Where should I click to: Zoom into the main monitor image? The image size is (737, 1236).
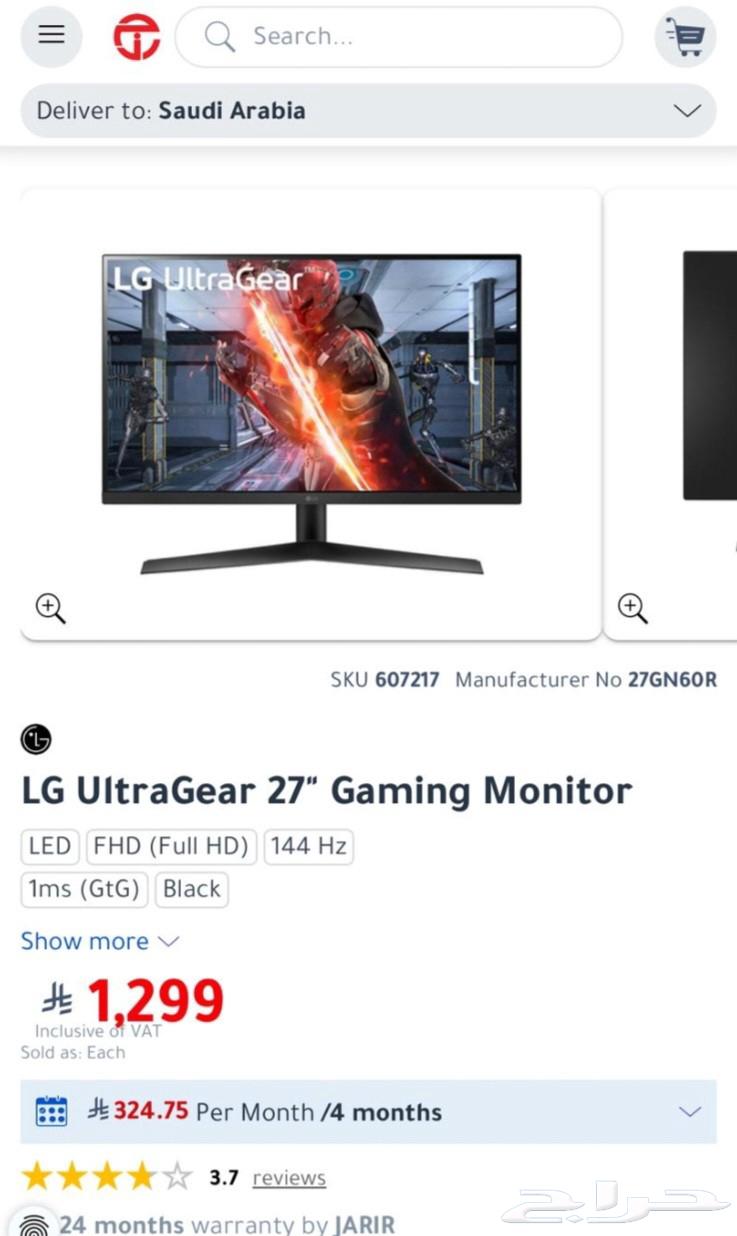pyautogui.click(x=50, y=608)
